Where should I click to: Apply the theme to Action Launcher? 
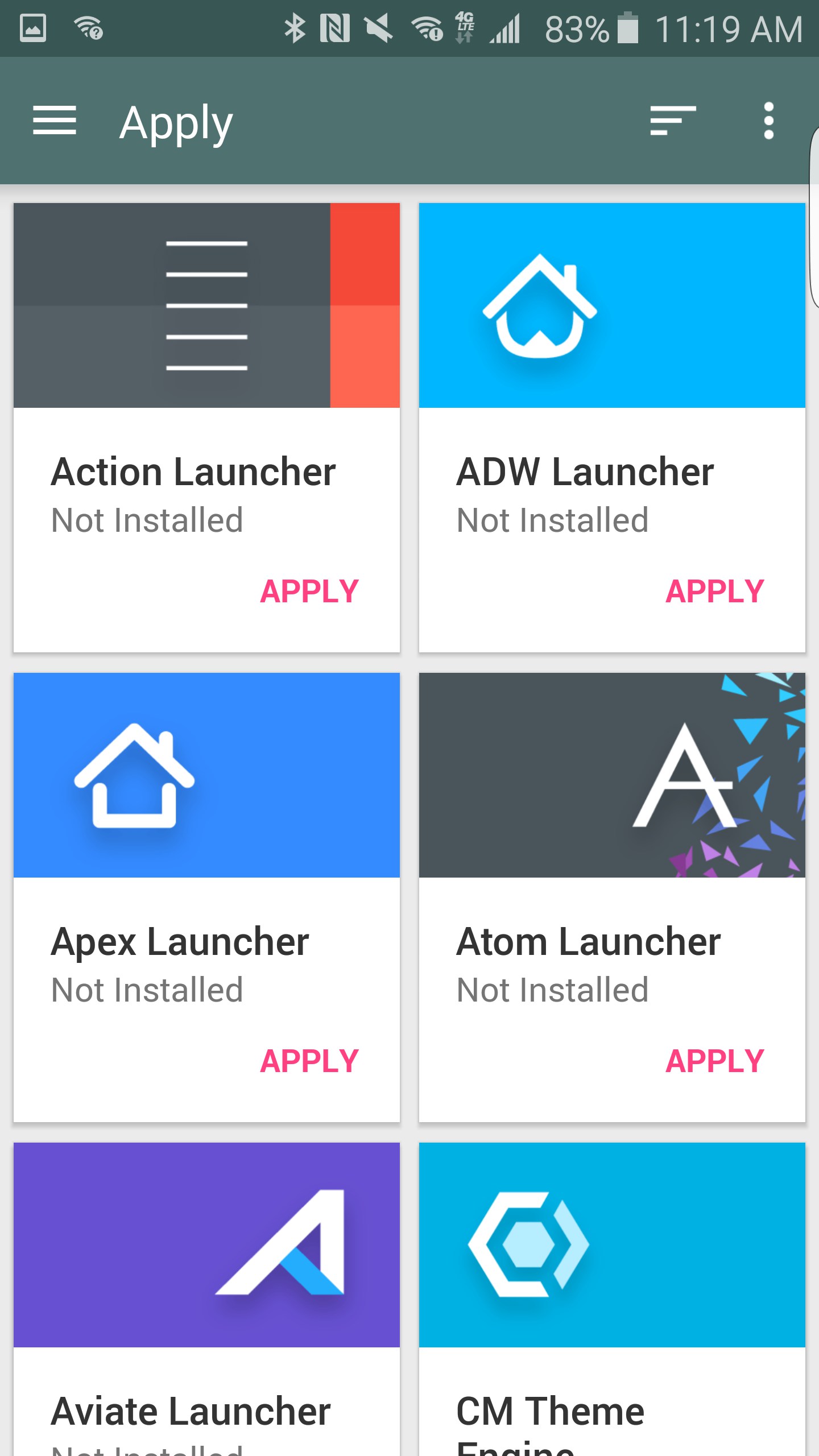click(x=310, y=592)
